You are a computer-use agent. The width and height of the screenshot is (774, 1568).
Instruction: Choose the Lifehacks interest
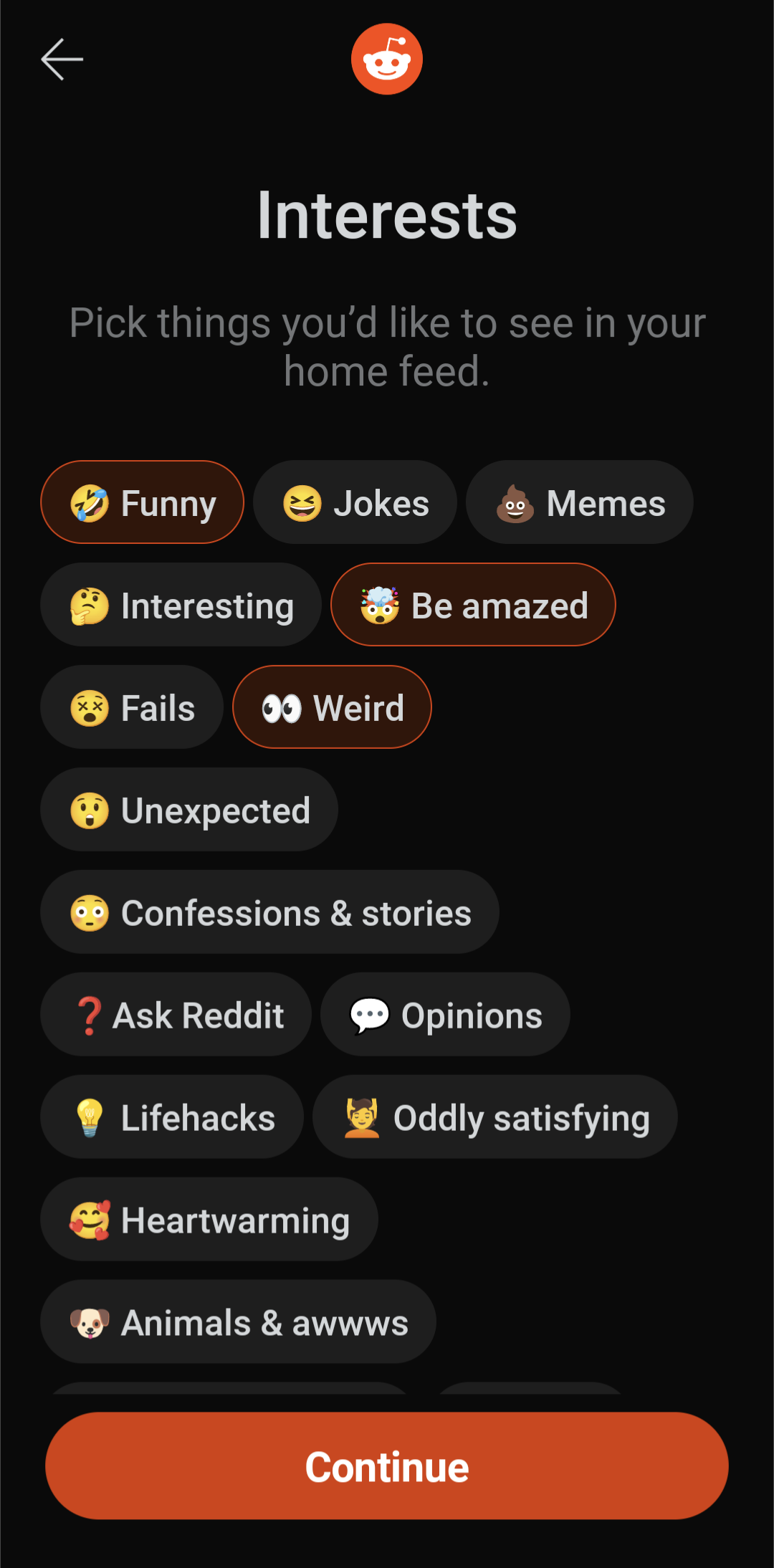tap(172, 1117)
